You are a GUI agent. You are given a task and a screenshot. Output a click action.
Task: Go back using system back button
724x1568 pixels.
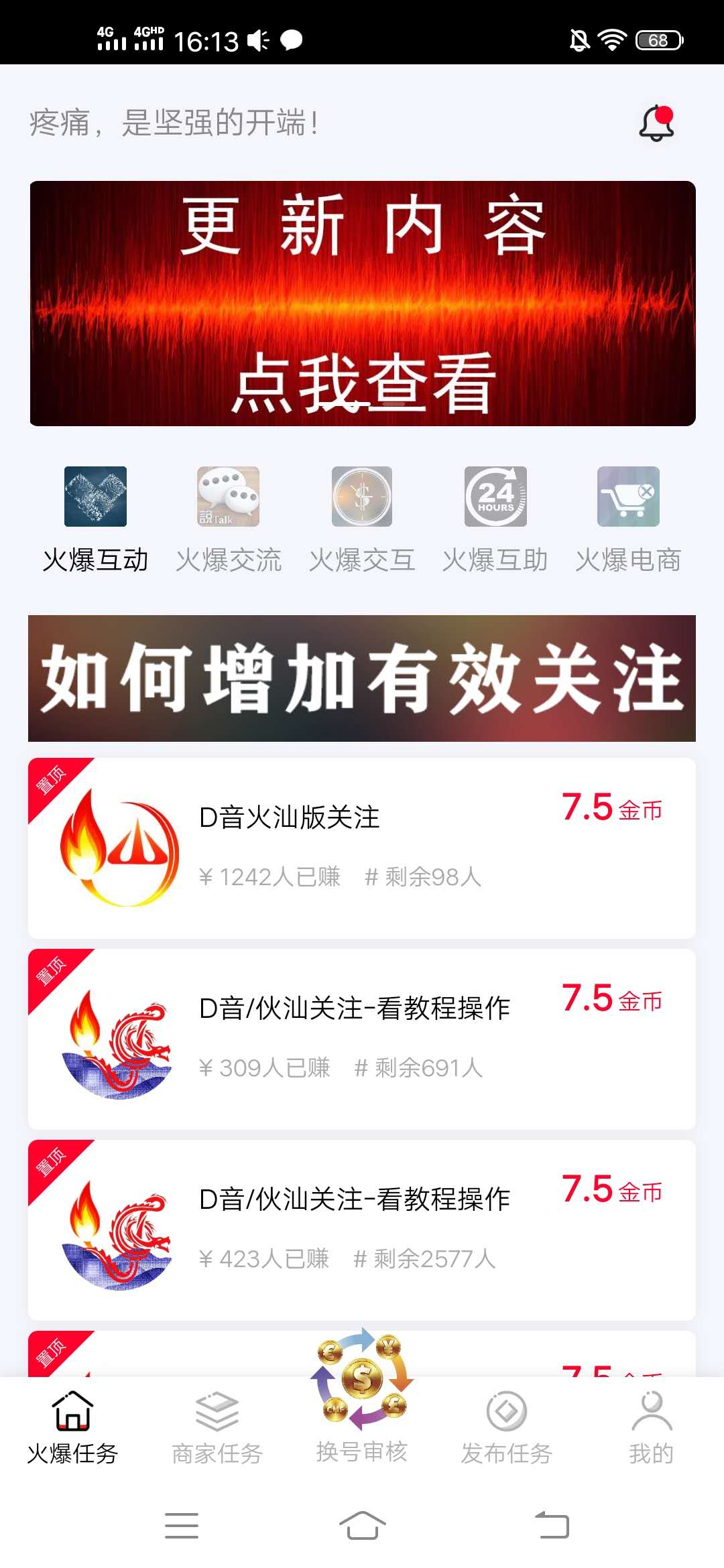pyautogui.click(x=552, y=1526)
